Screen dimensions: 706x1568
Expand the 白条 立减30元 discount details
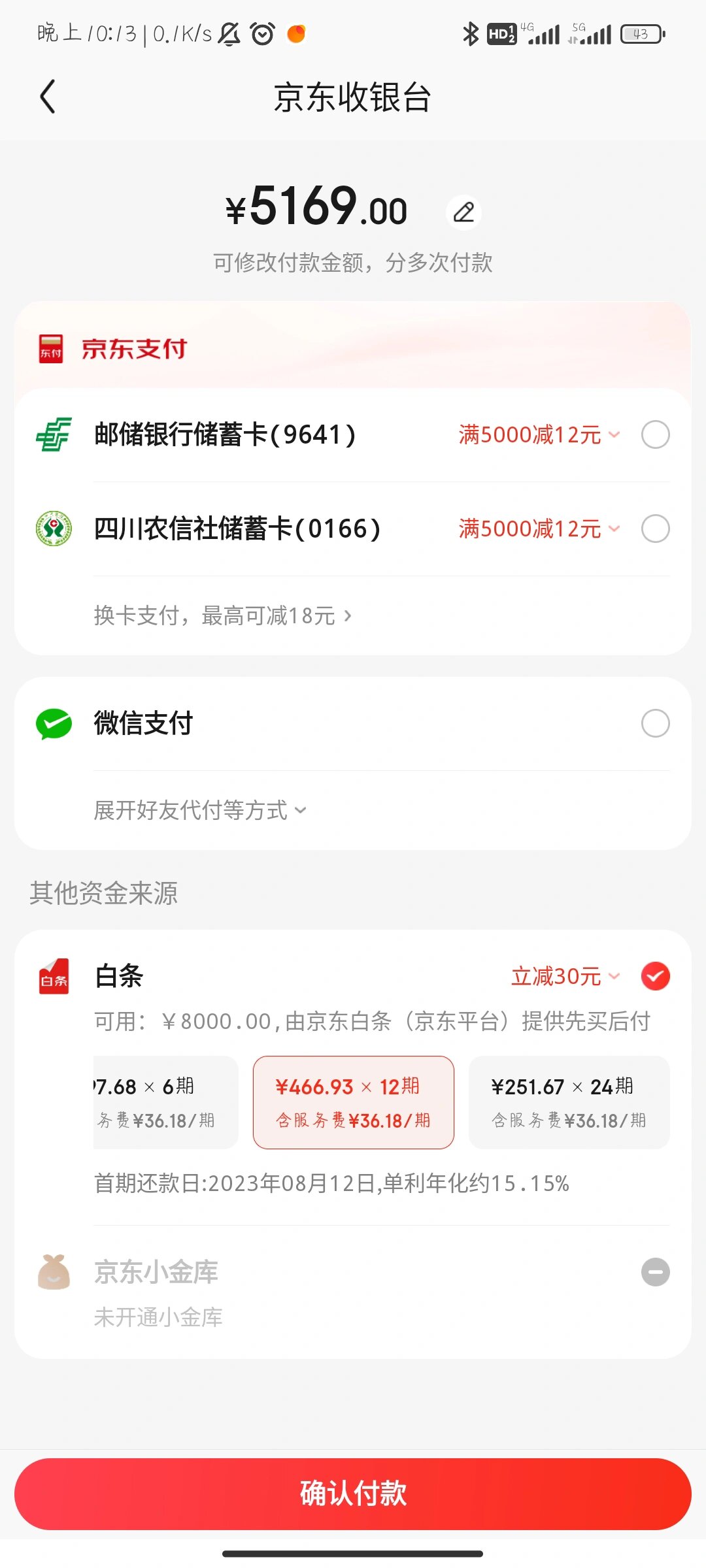tap(565, 976)
